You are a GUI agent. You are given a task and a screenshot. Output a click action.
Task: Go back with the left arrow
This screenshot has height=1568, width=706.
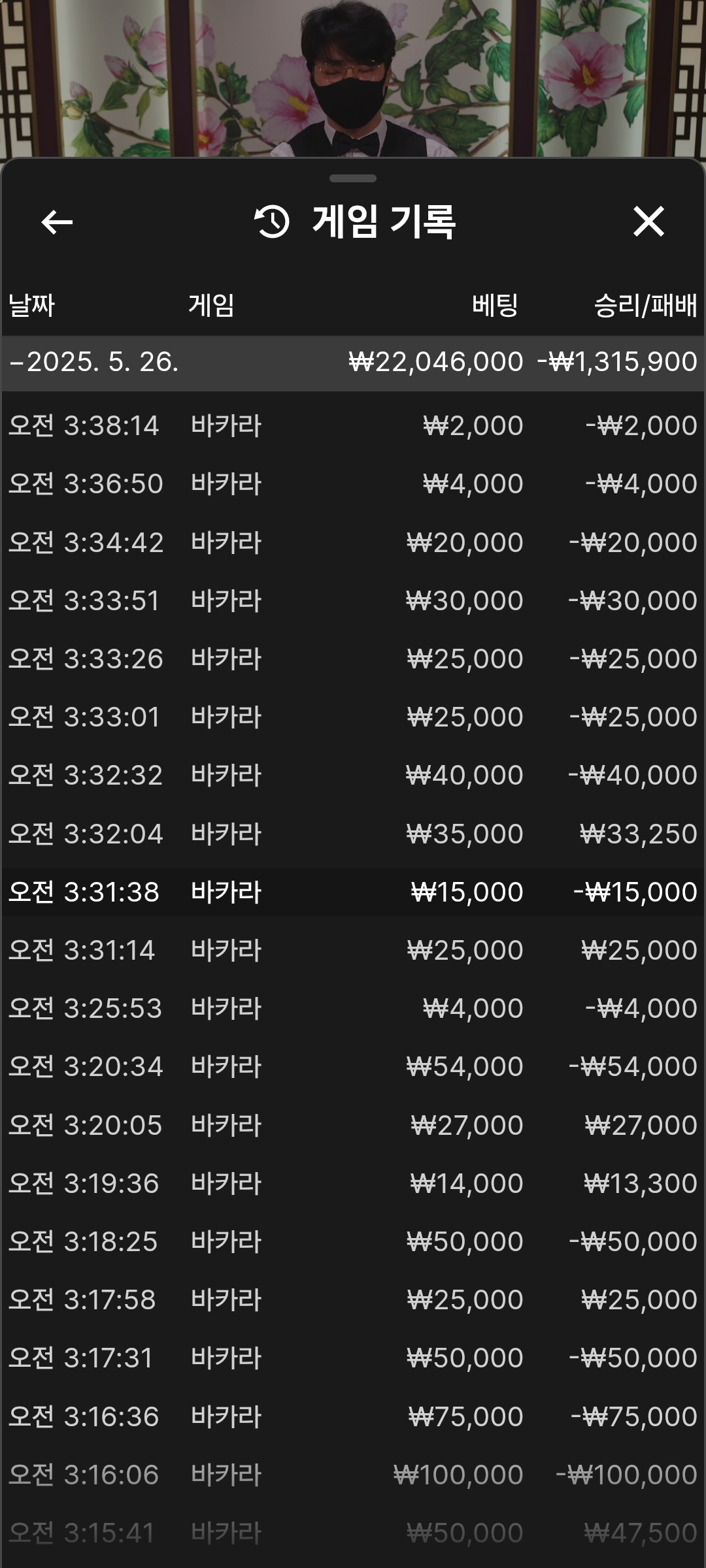(x=57, y=222)
